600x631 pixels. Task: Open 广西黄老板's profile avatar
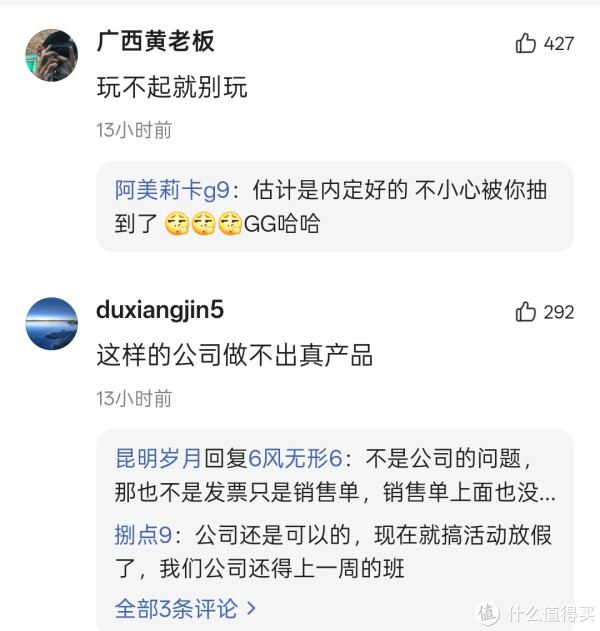point(51,55)
